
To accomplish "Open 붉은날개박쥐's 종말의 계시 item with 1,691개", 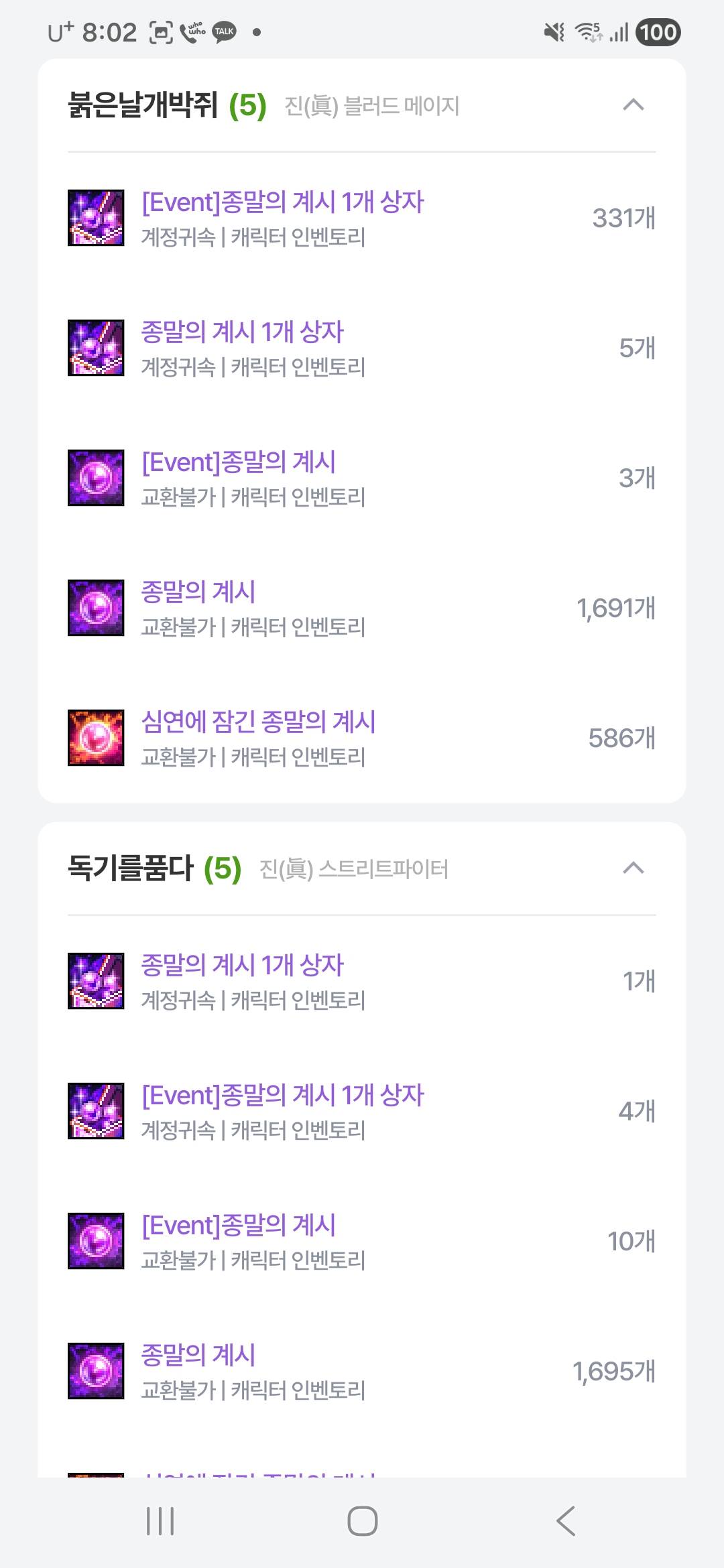I will tap(198, 592).
